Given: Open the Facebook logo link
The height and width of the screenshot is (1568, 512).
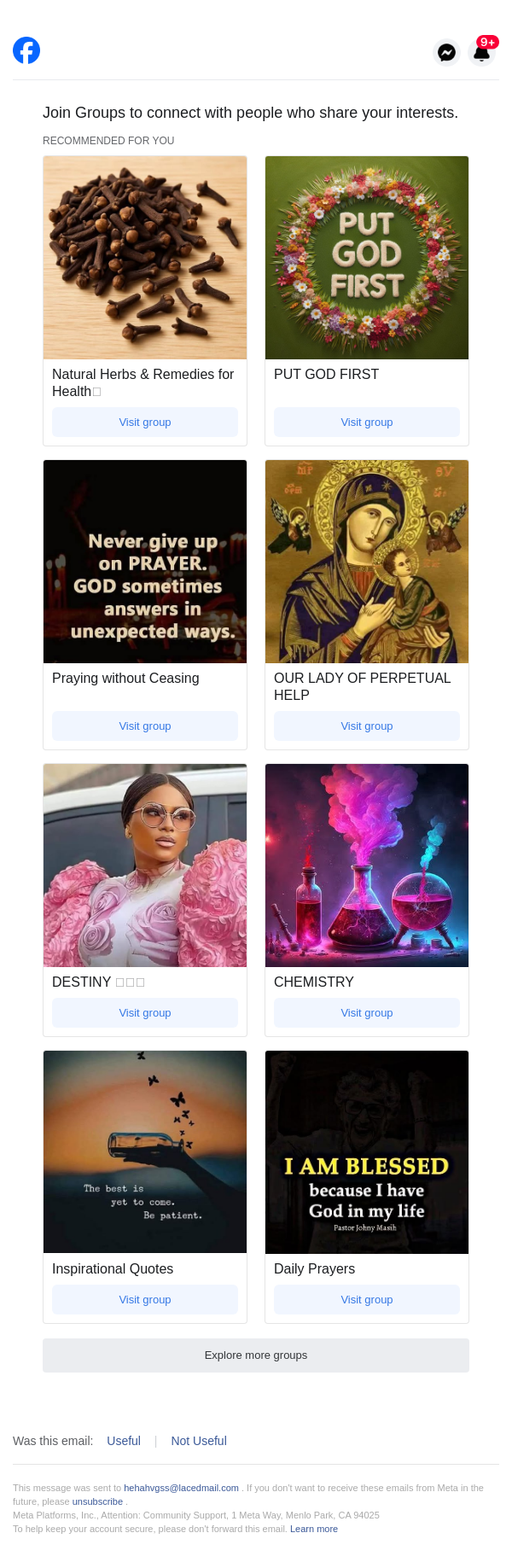Looking at the screenshot, I should point(26,50).
